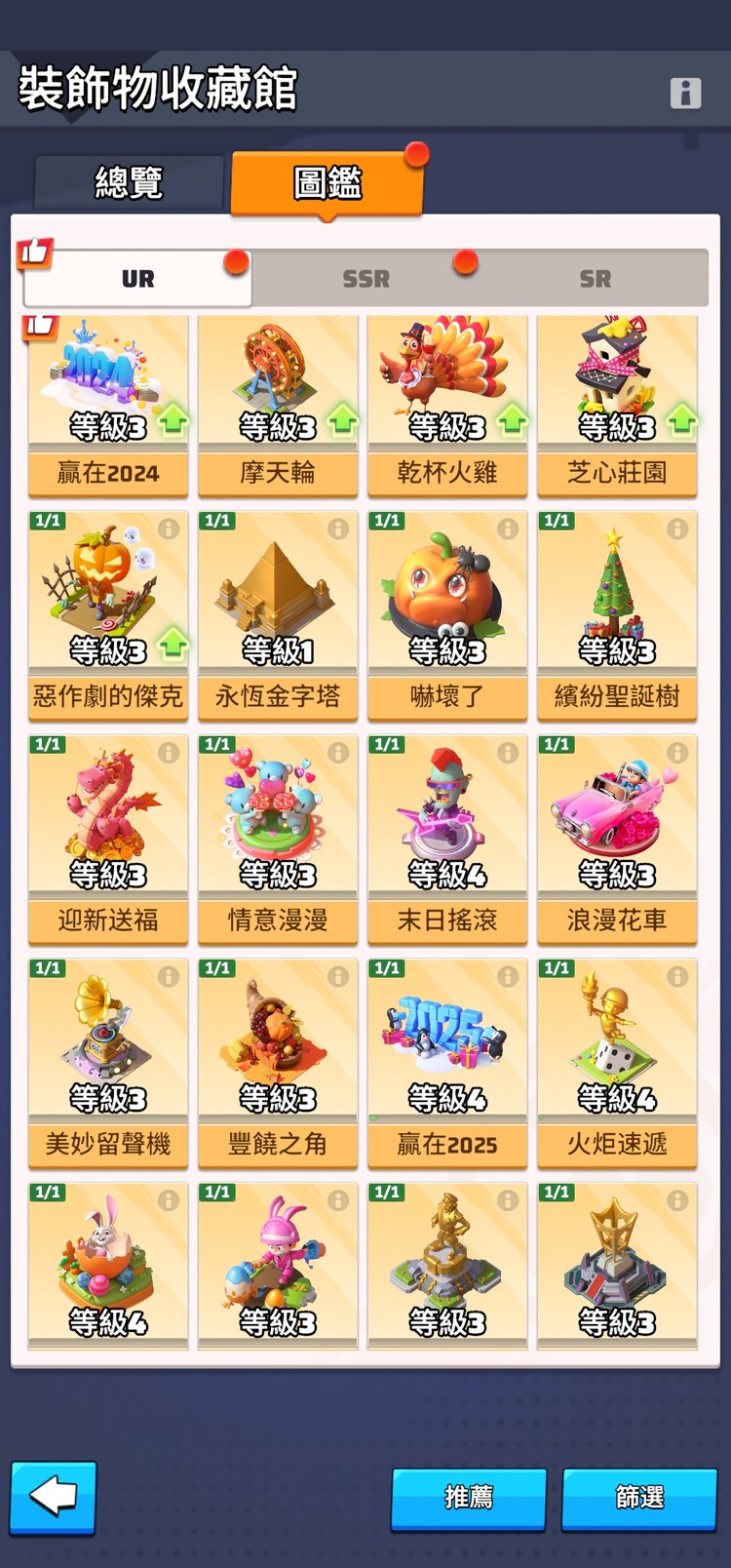Show details via 末日搖滾 info icon

[x=508, y=753]
